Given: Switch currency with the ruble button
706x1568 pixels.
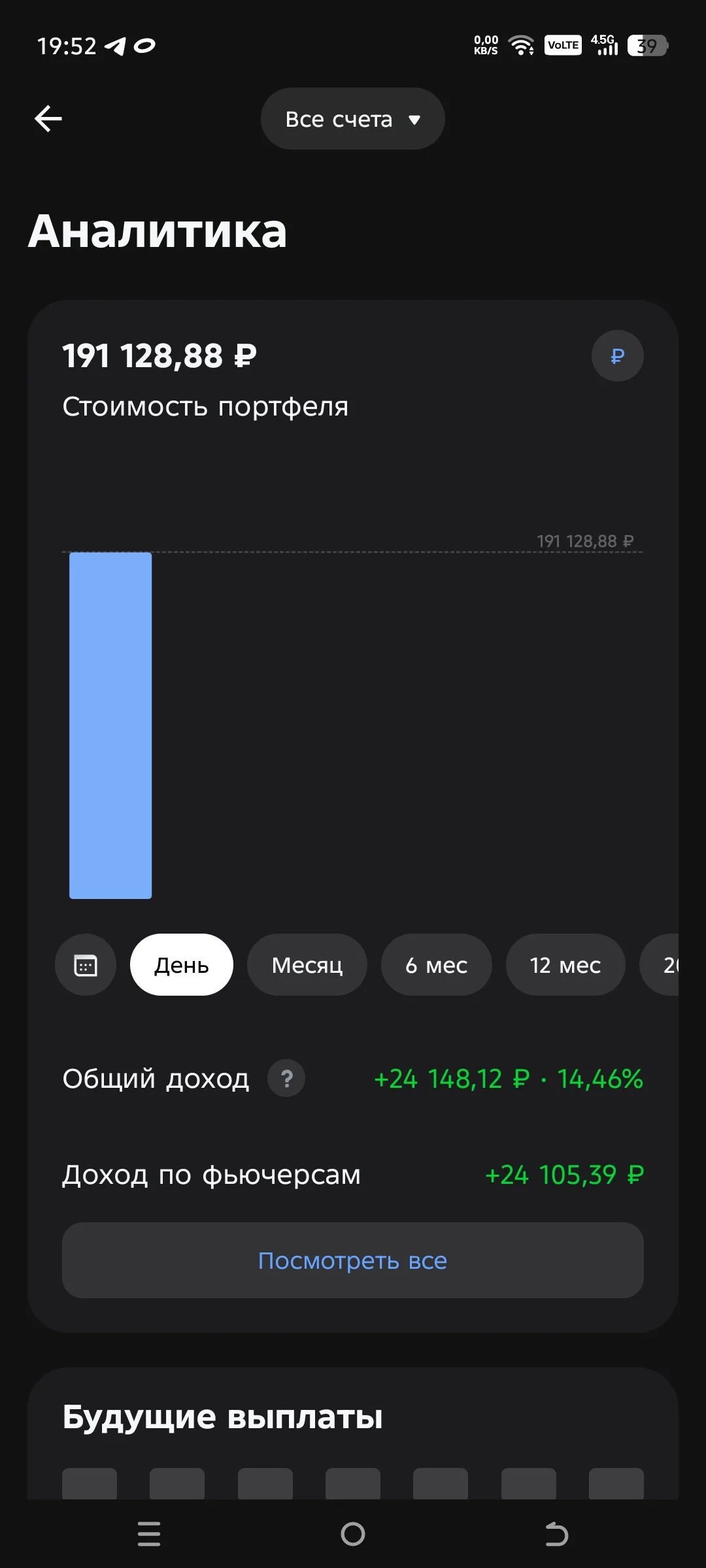Looking at the screenshot, I should pos(617,356).
